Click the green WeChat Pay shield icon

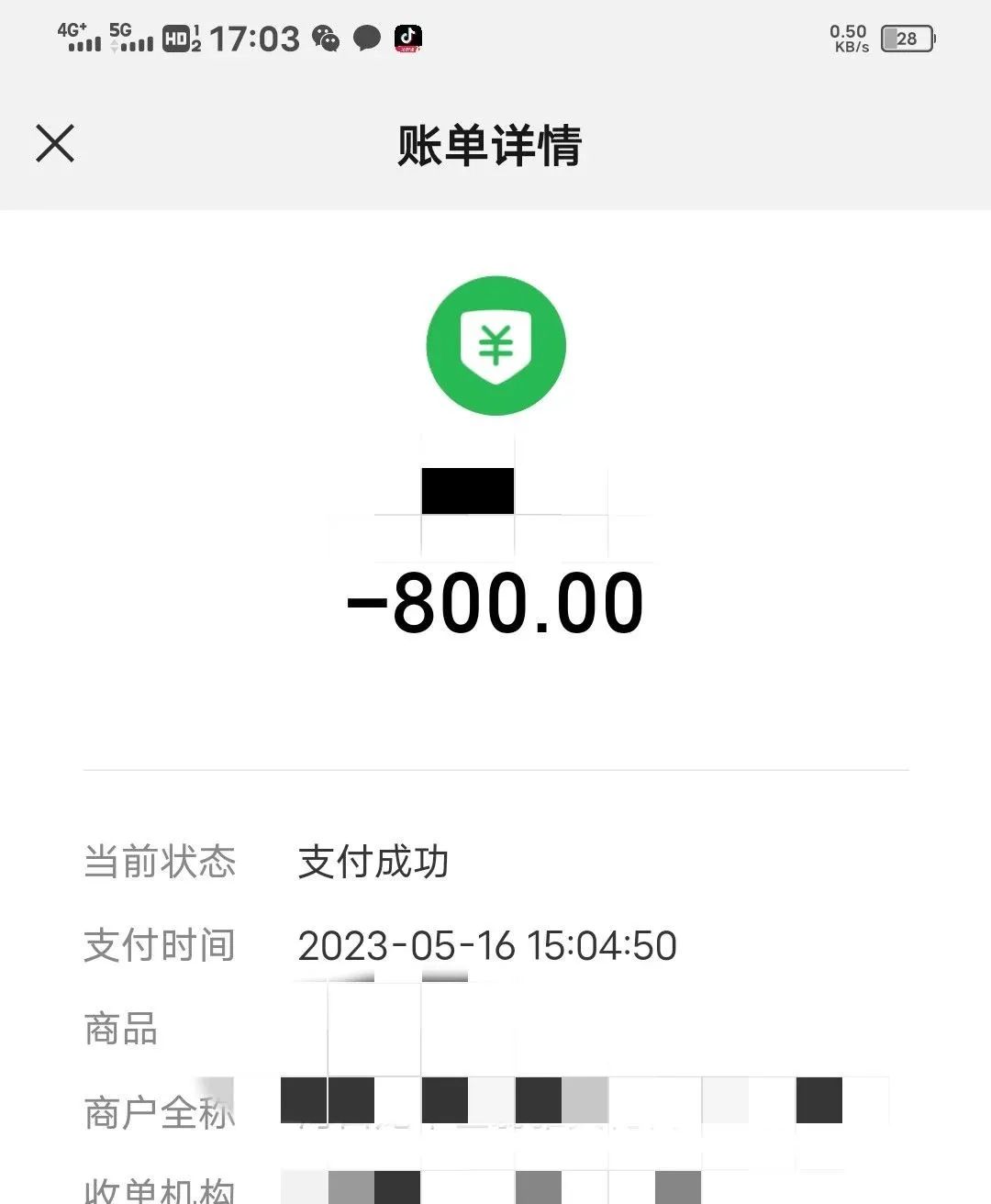[495, 345]
